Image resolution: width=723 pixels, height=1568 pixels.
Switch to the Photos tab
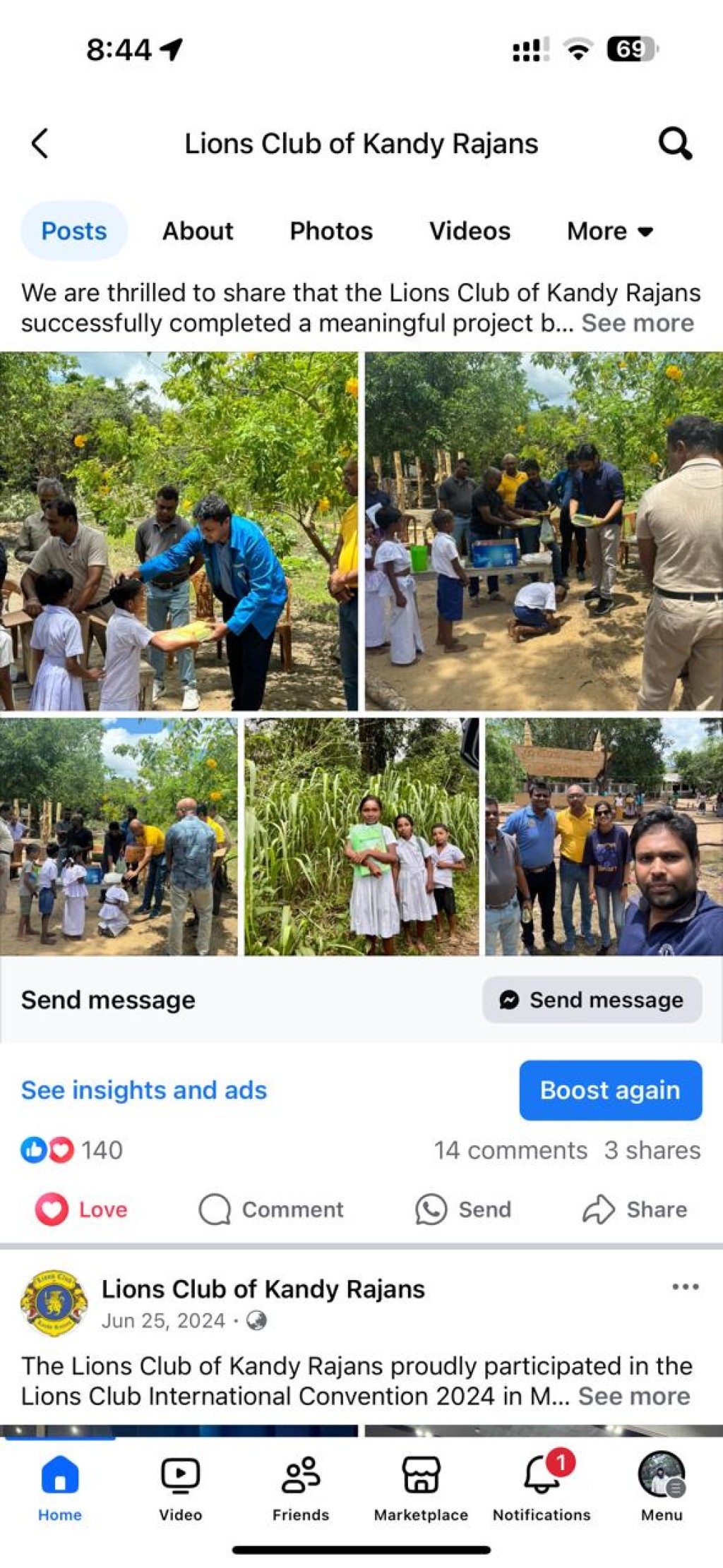[331, 231]
